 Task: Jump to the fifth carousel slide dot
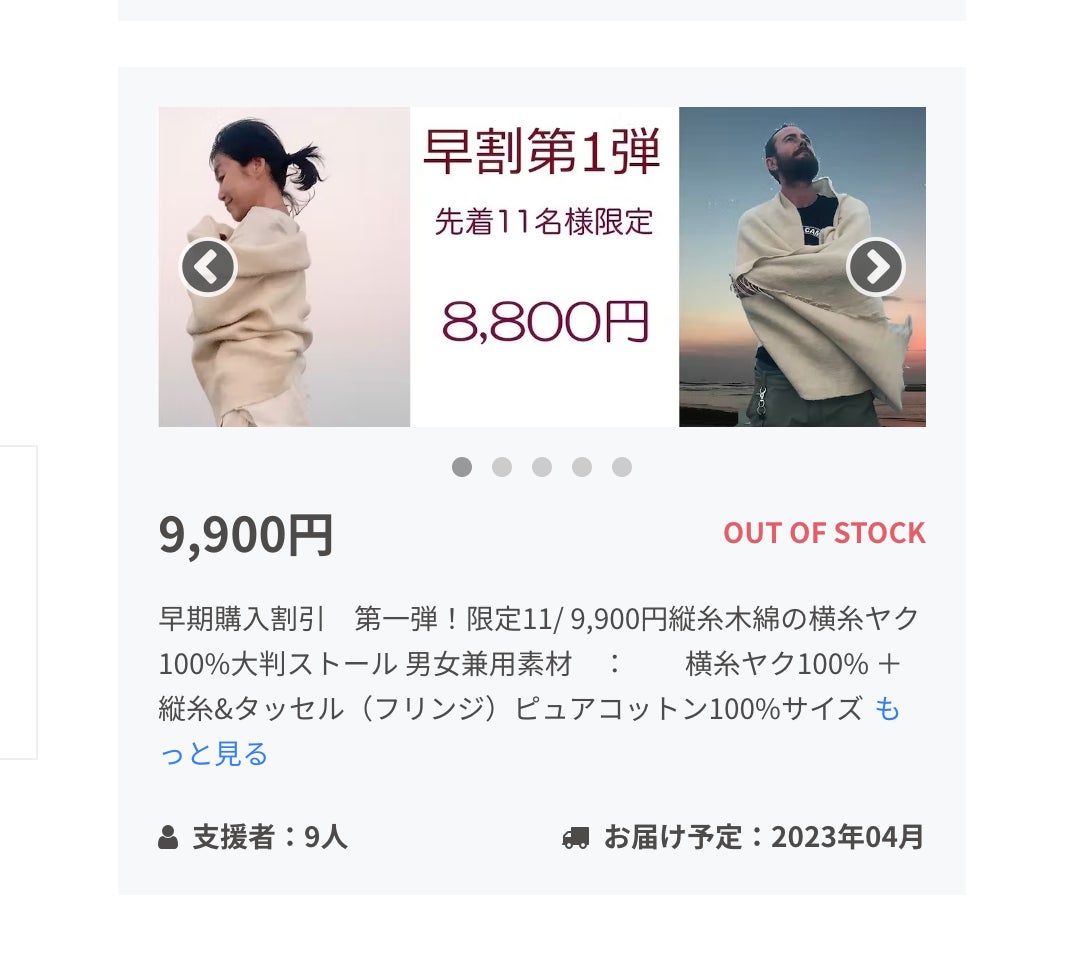click(622, 467)
